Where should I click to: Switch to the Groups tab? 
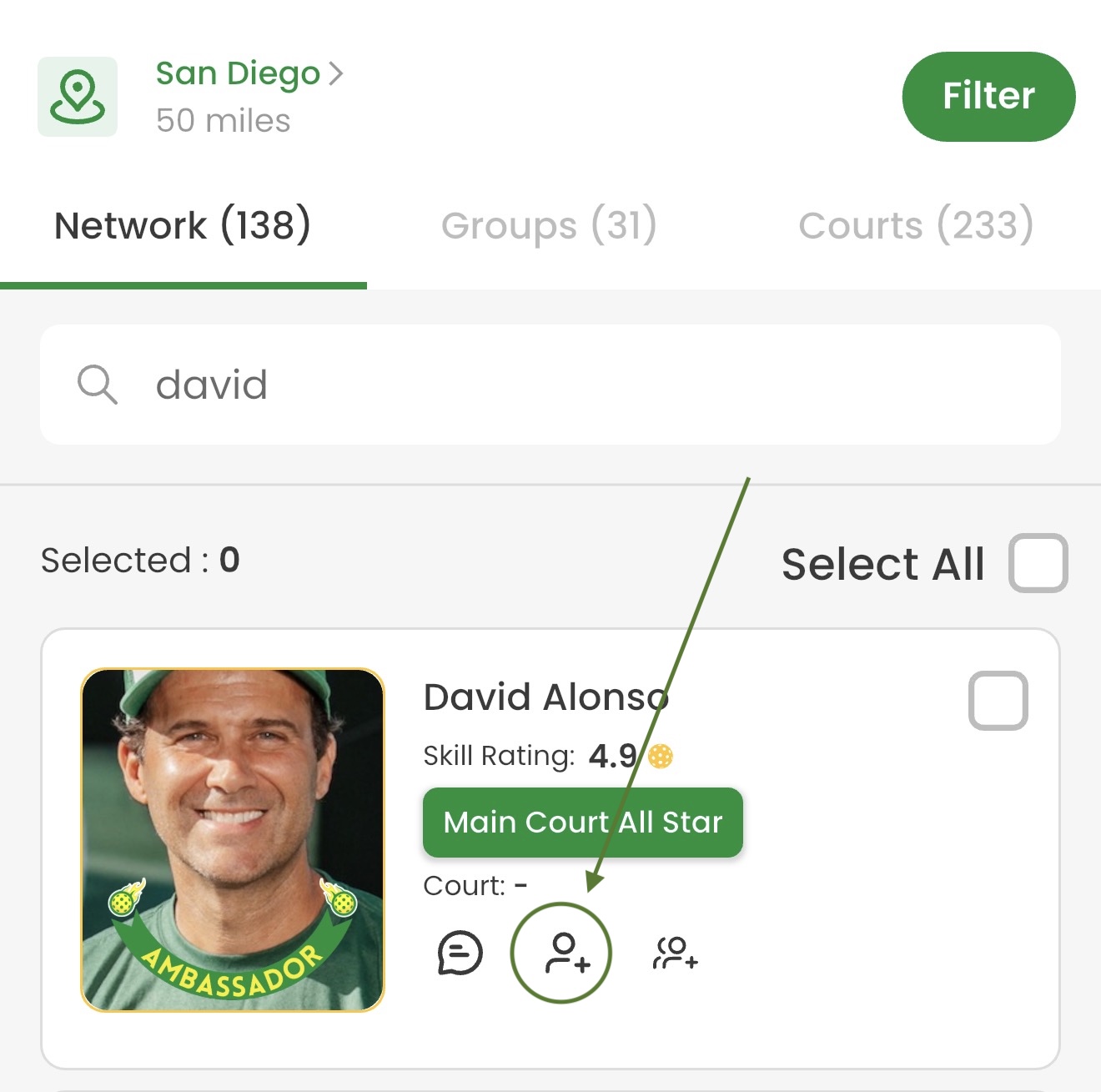pos(549,226)
